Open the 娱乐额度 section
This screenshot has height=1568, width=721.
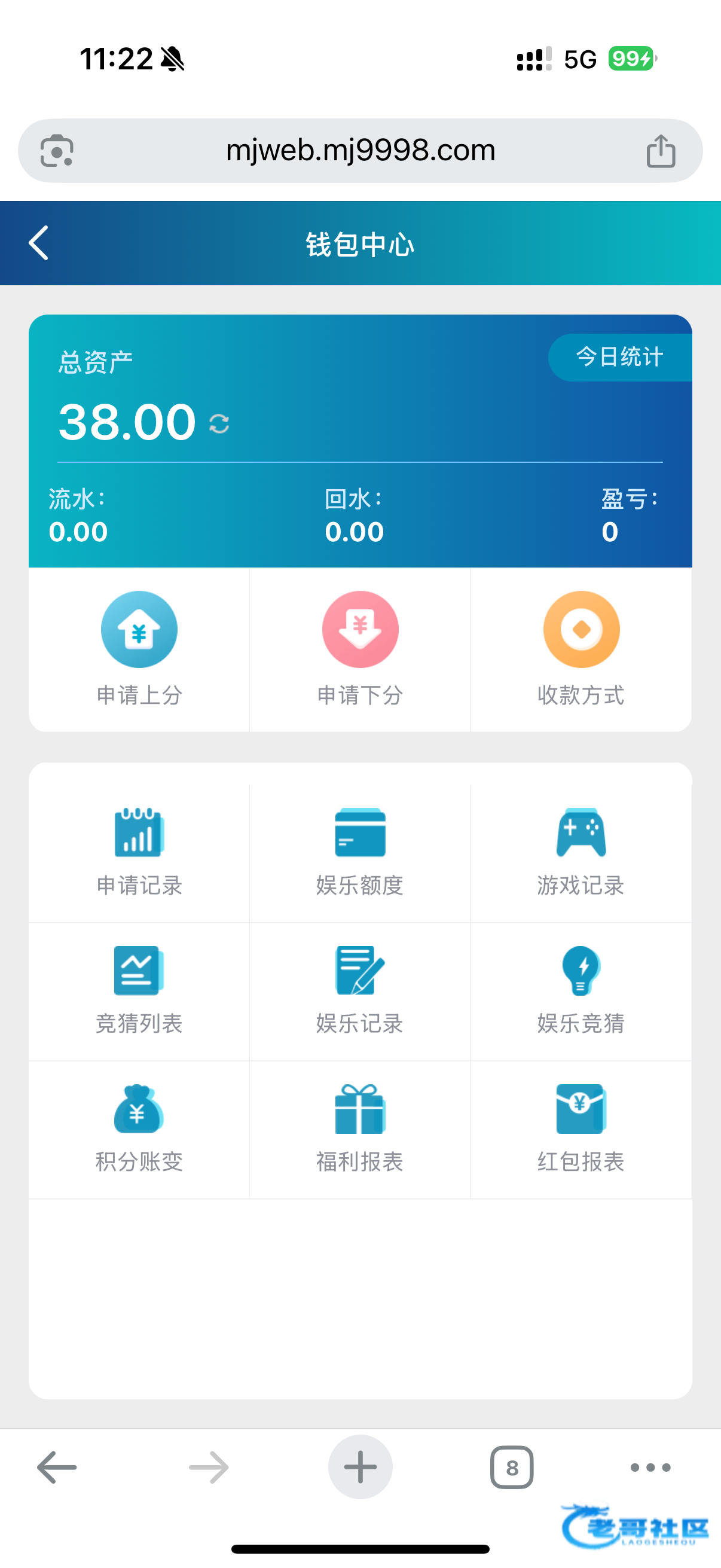(360, 852)
